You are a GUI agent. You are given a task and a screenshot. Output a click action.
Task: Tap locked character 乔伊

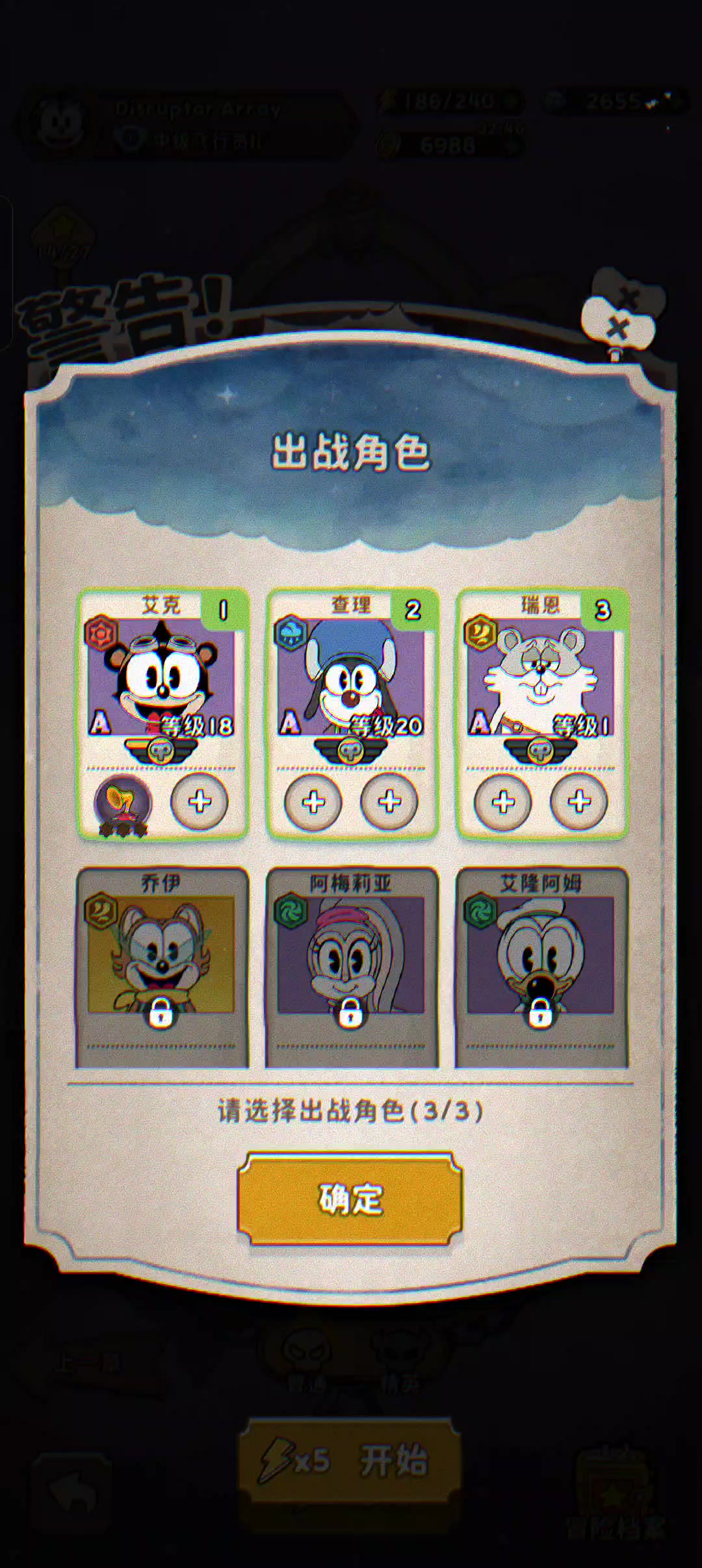point(161,967)
